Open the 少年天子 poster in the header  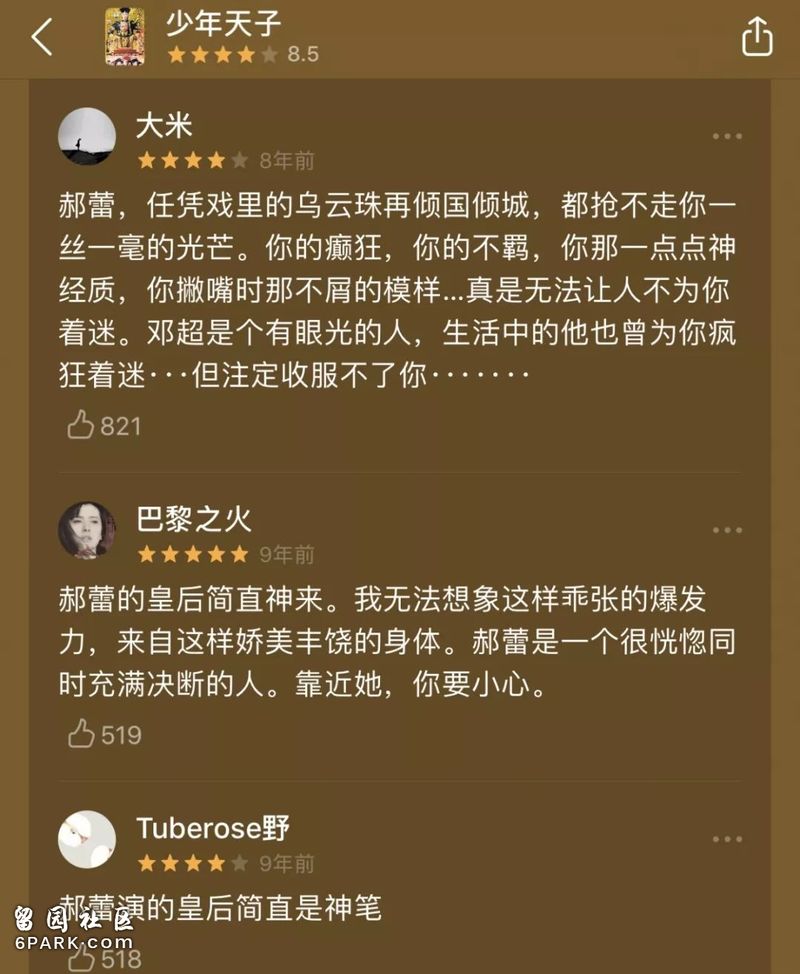click(125, 37)
